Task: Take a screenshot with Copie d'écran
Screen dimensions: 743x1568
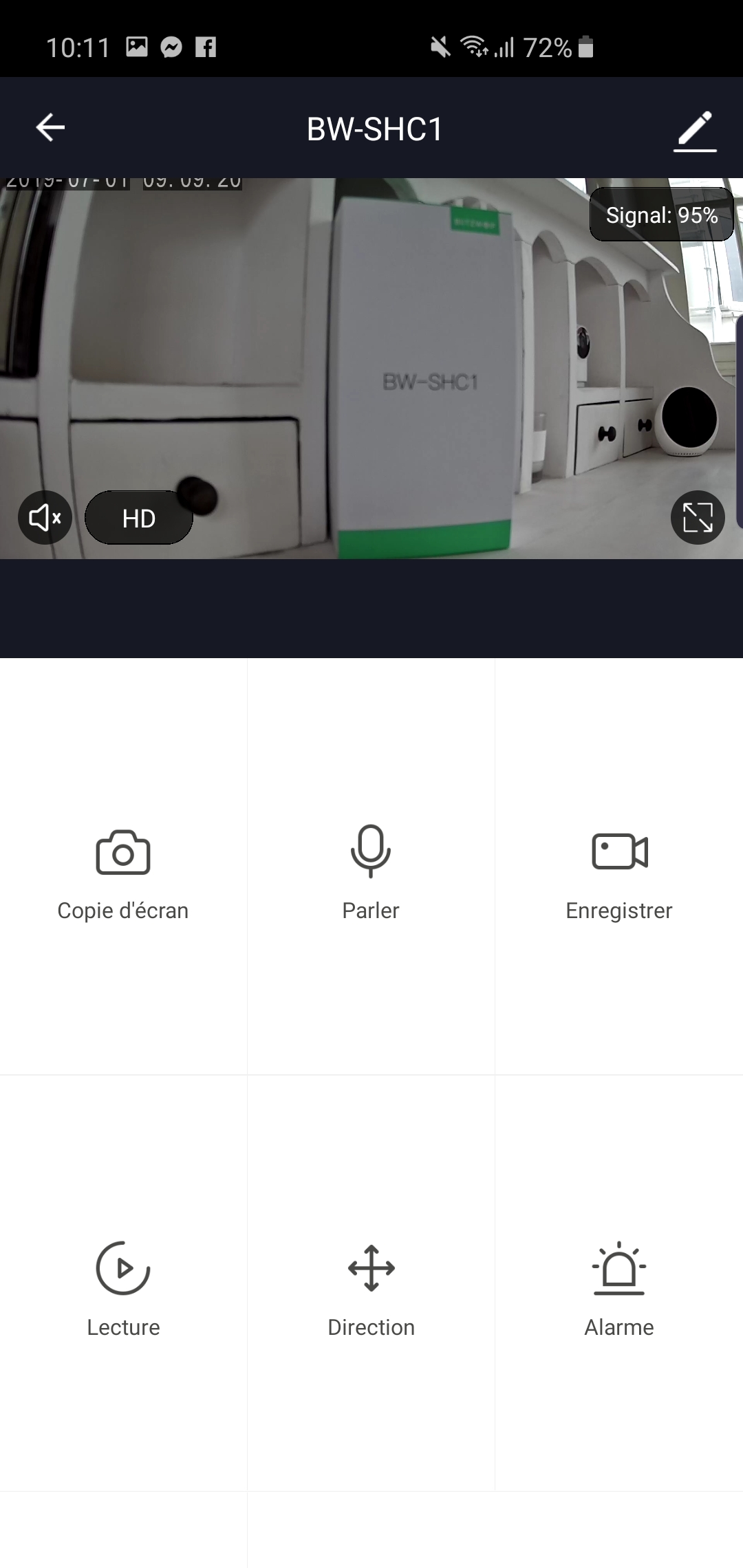Action: click(x=123, y=873)
